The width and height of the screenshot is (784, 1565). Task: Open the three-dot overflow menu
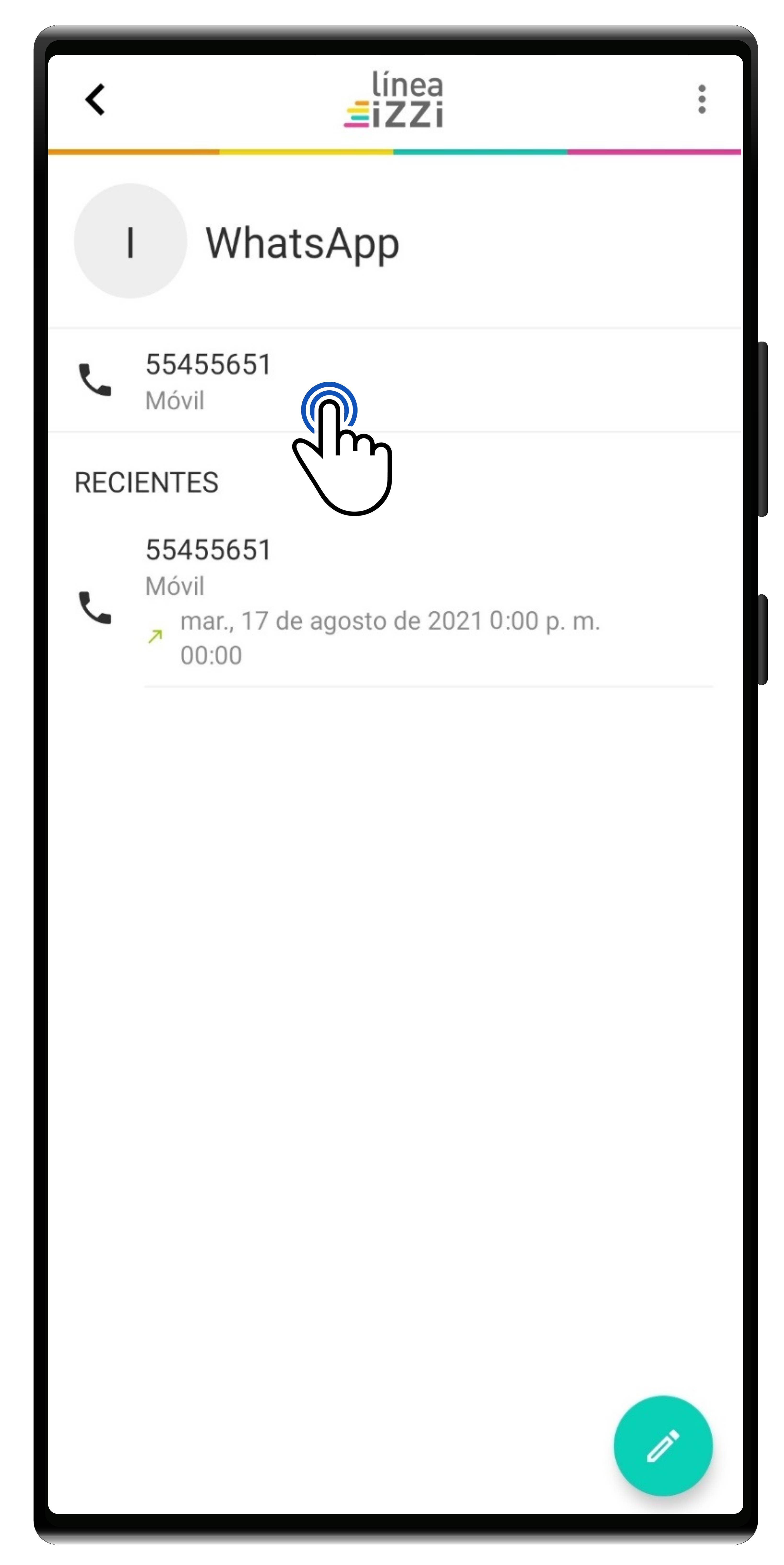coord(701,99)
